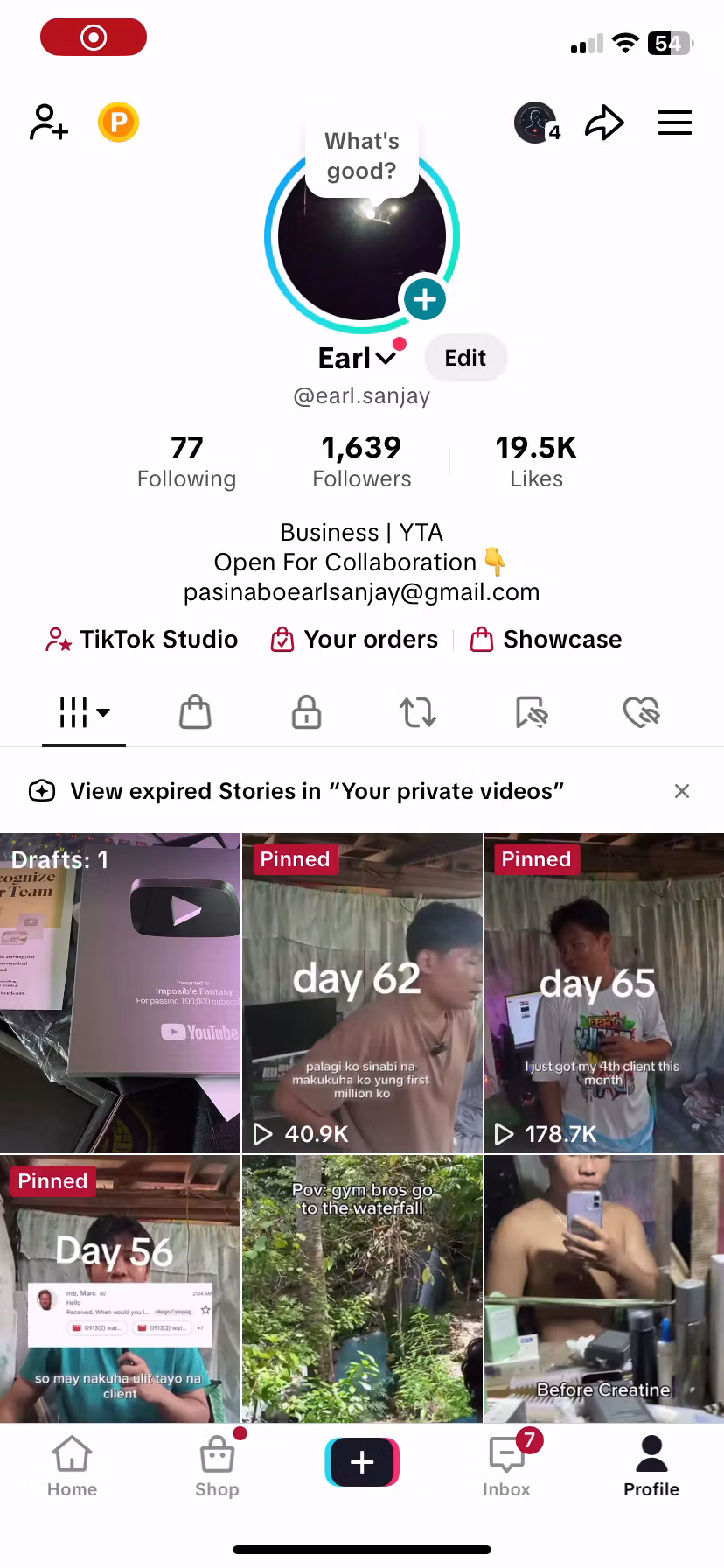View the Following list
This screenshot has width=724, height=1568.
coord(186,463)
